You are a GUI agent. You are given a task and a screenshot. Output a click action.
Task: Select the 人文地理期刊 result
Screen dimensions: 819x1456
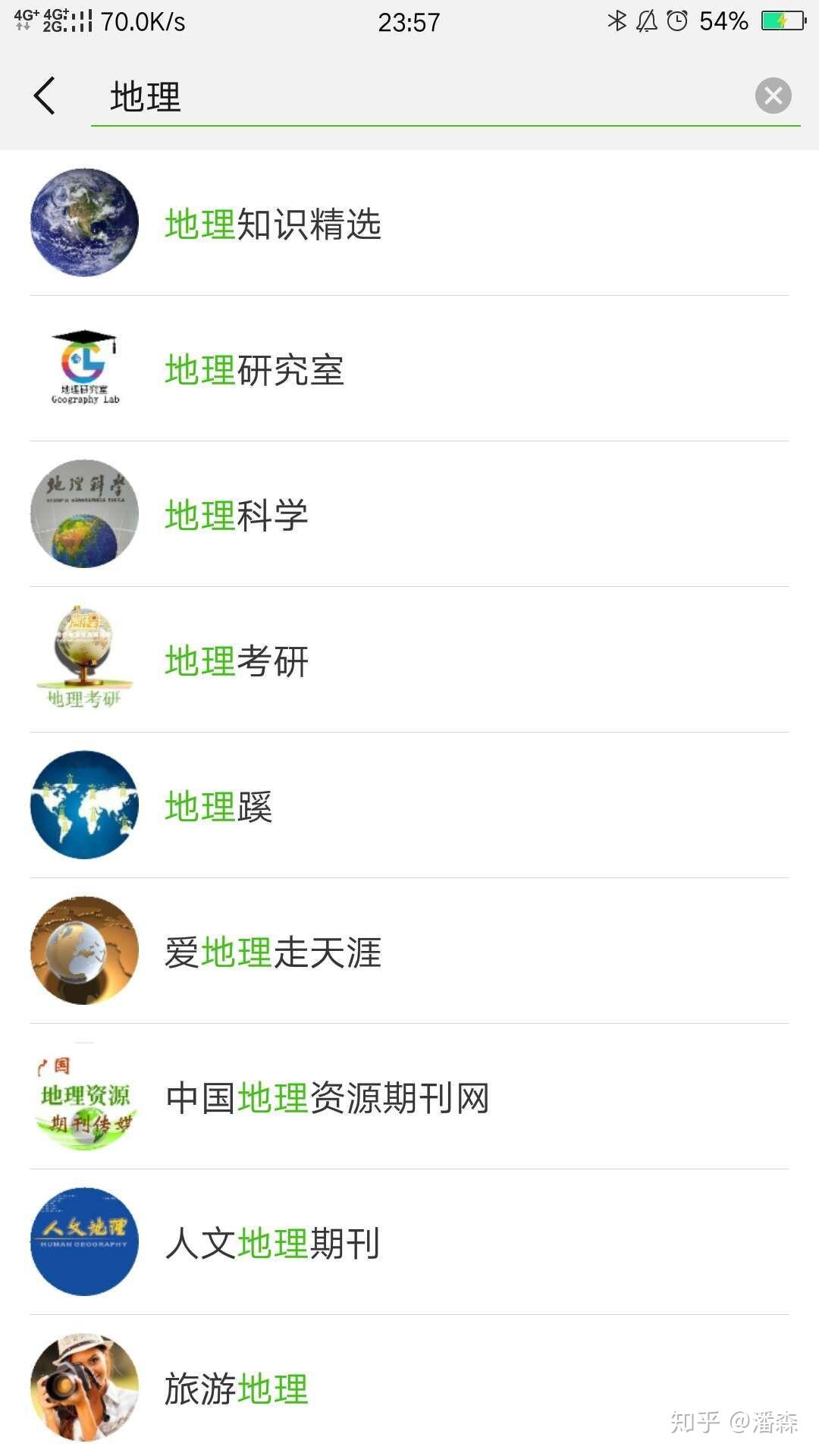[x=409, y=1242]
